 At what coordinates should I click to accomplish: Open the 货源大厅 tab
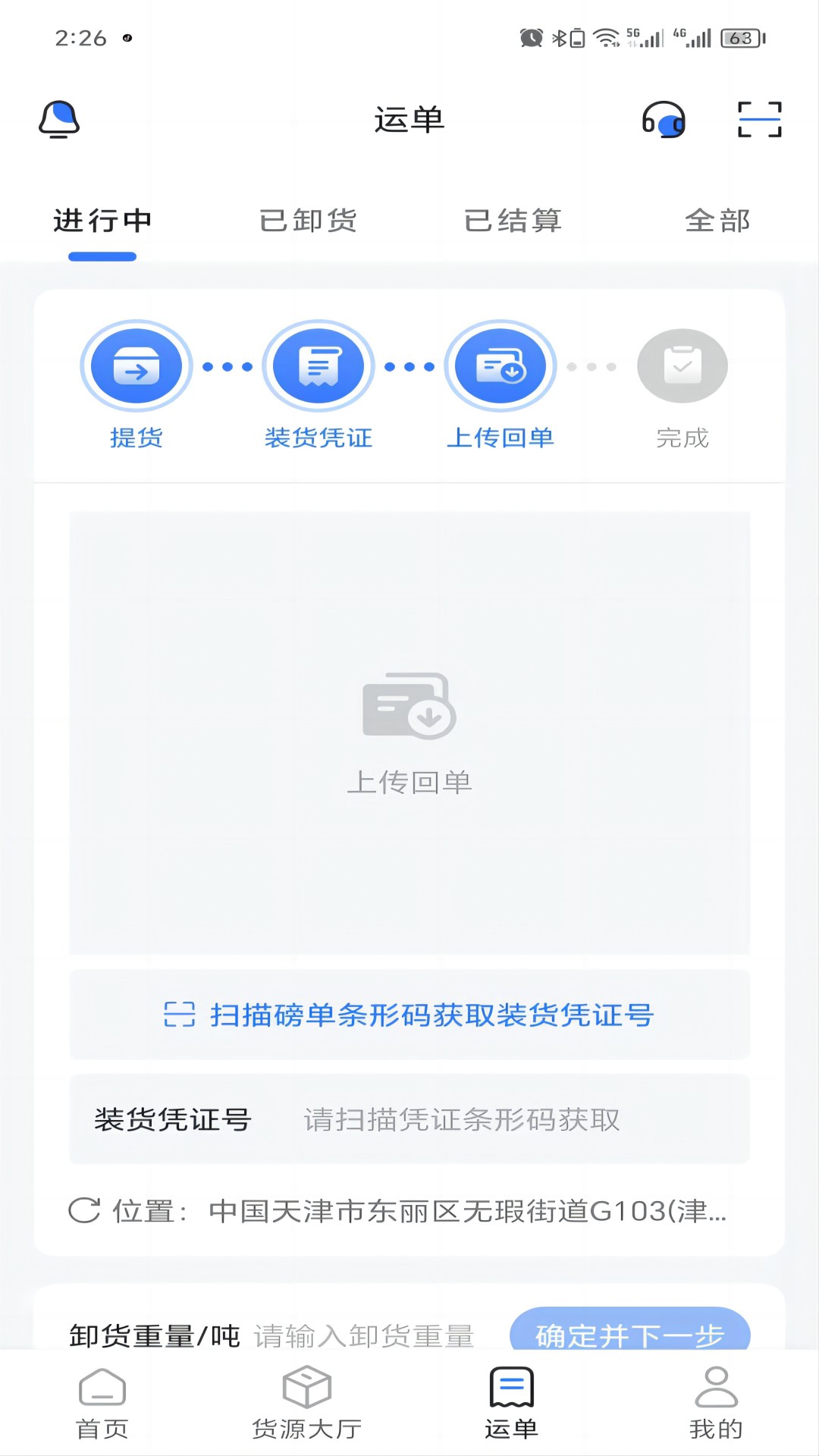coord(307,1403)
